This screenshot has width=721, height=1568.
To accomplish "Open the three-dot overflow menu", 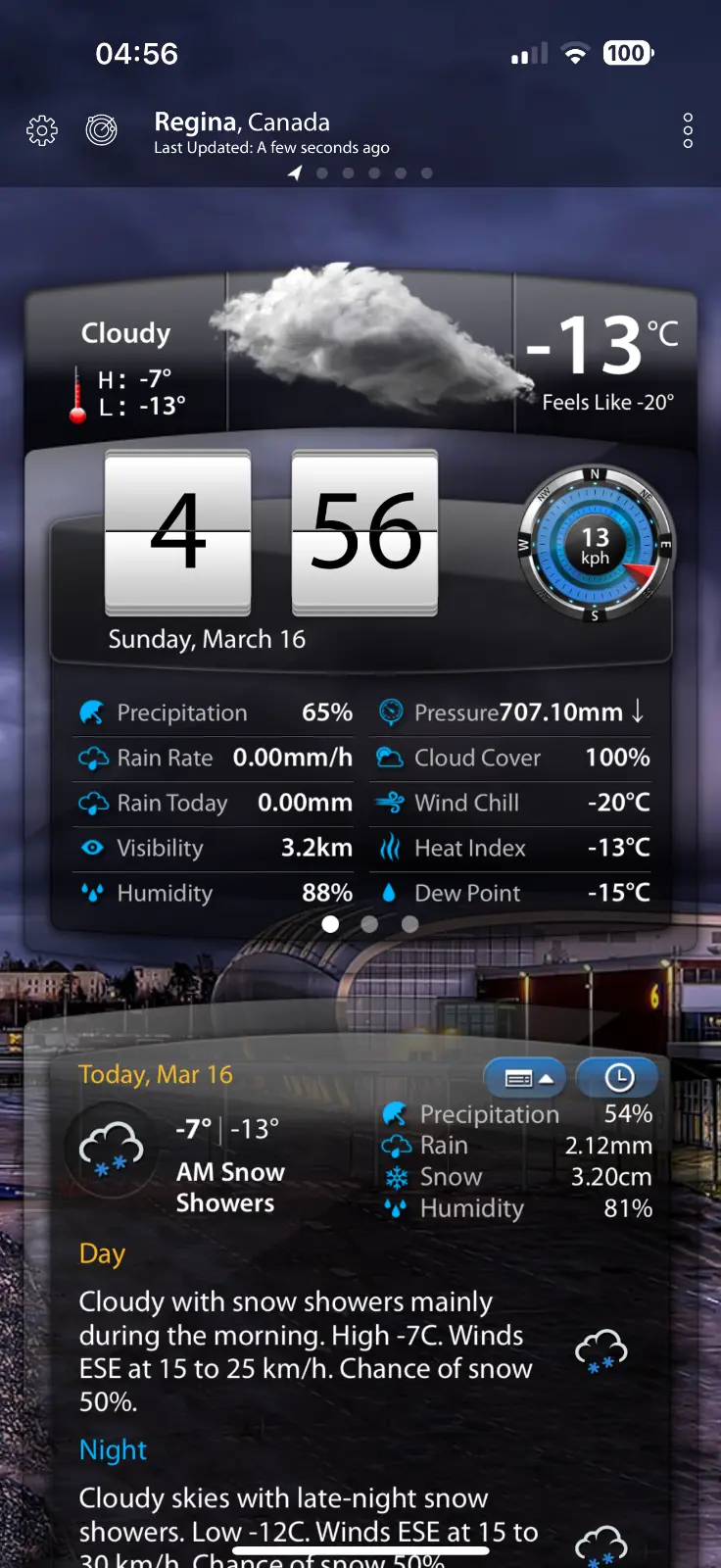I will pos(688,130).
